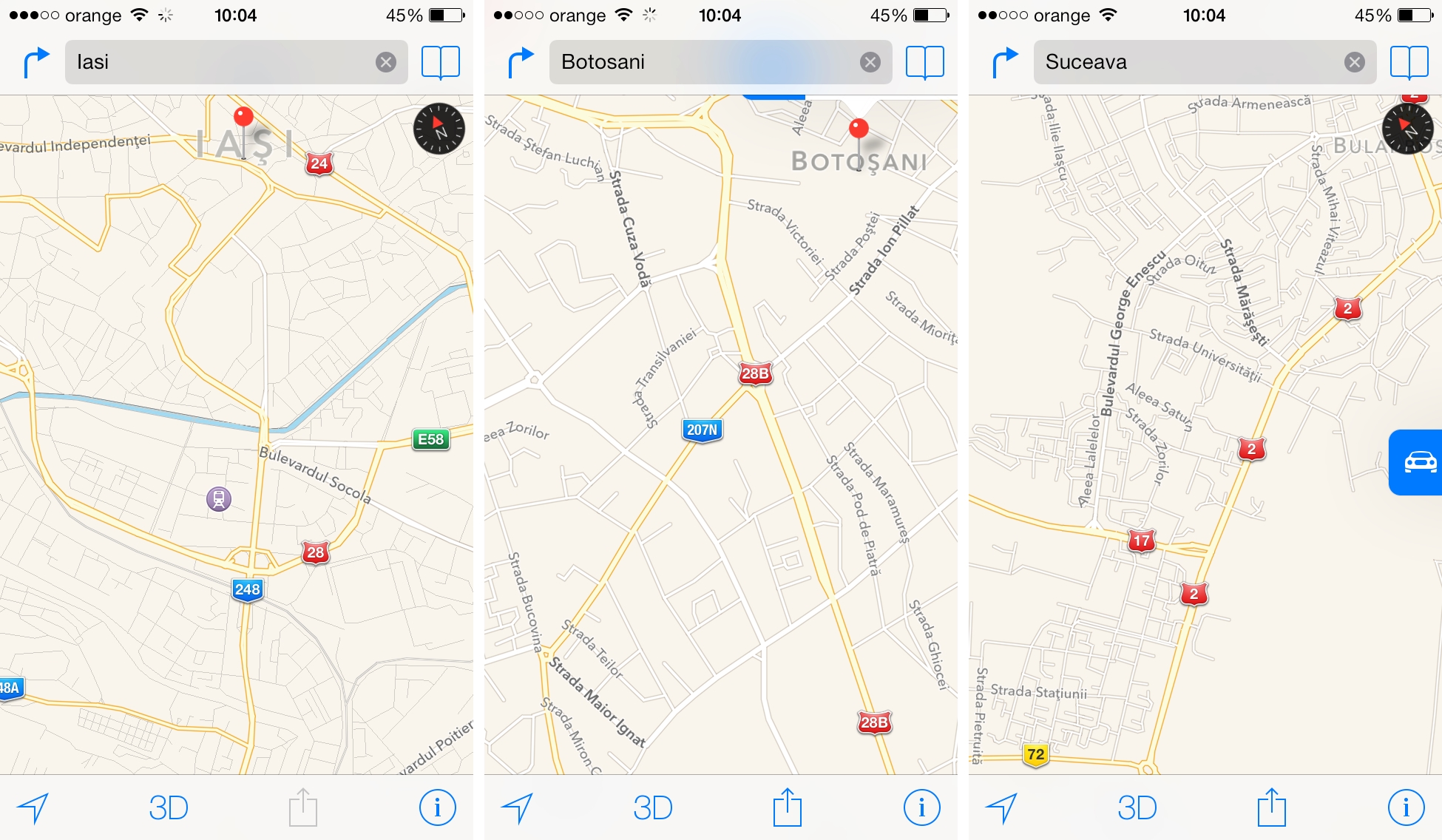Share the Suceava location
The width and height of the screenshot is (1442, 840).
click(1272, 807)
